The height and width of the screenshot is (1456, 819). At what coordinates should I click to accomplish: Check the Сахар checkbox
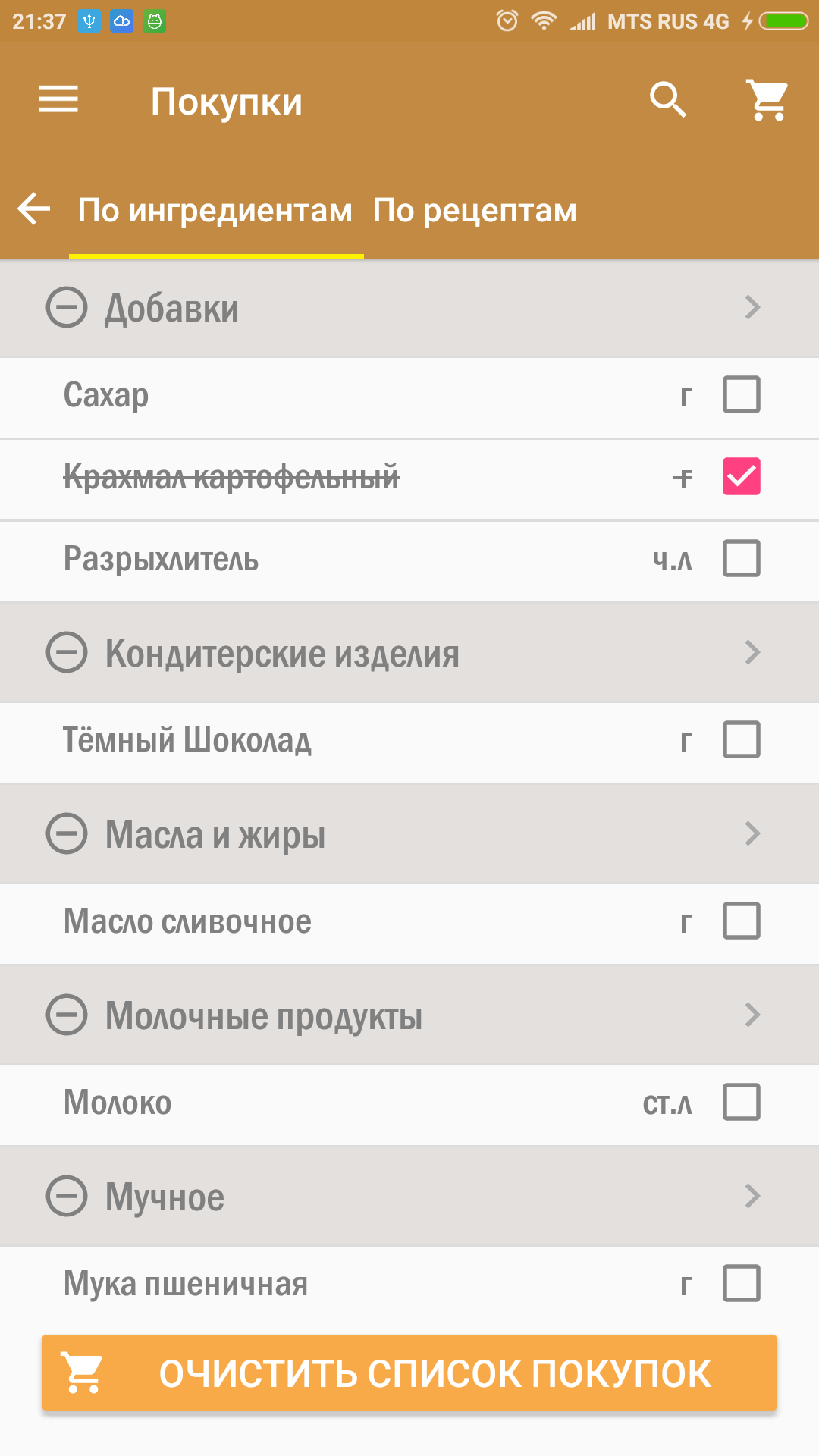(x=741, y=394)
